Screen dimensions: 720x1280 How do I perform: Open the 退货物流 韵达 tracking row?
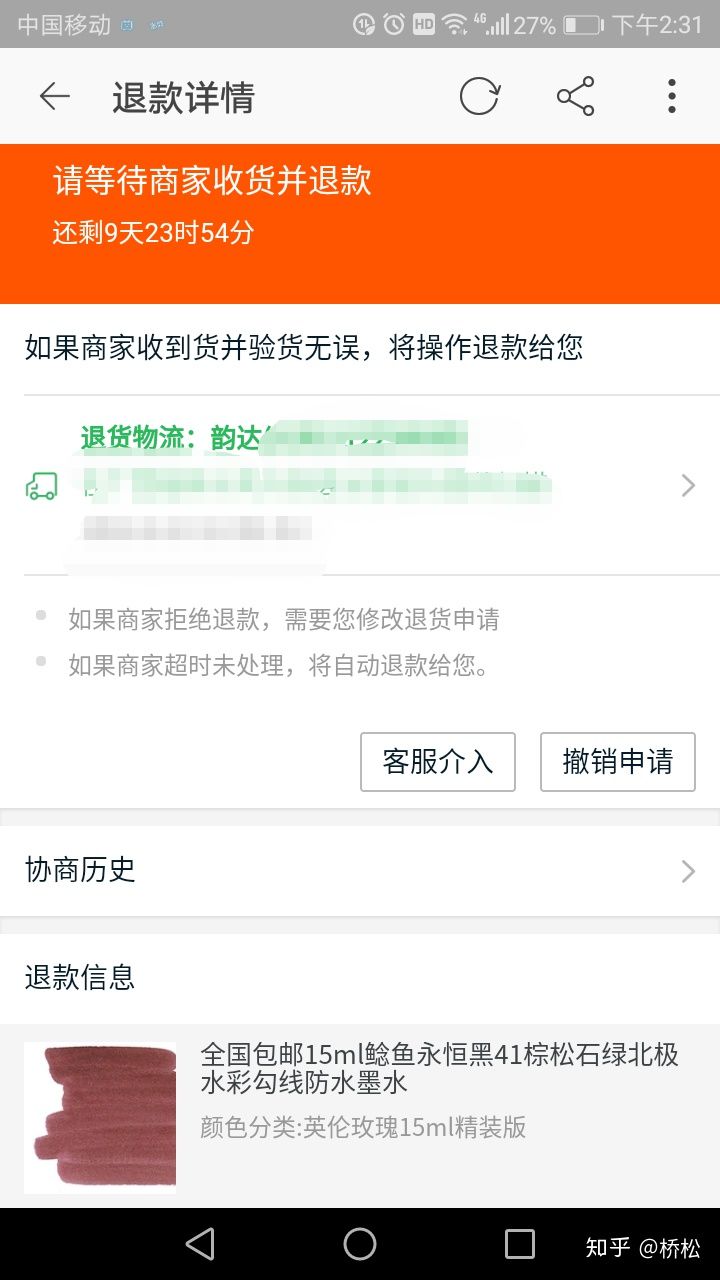[x=360, y=485]
